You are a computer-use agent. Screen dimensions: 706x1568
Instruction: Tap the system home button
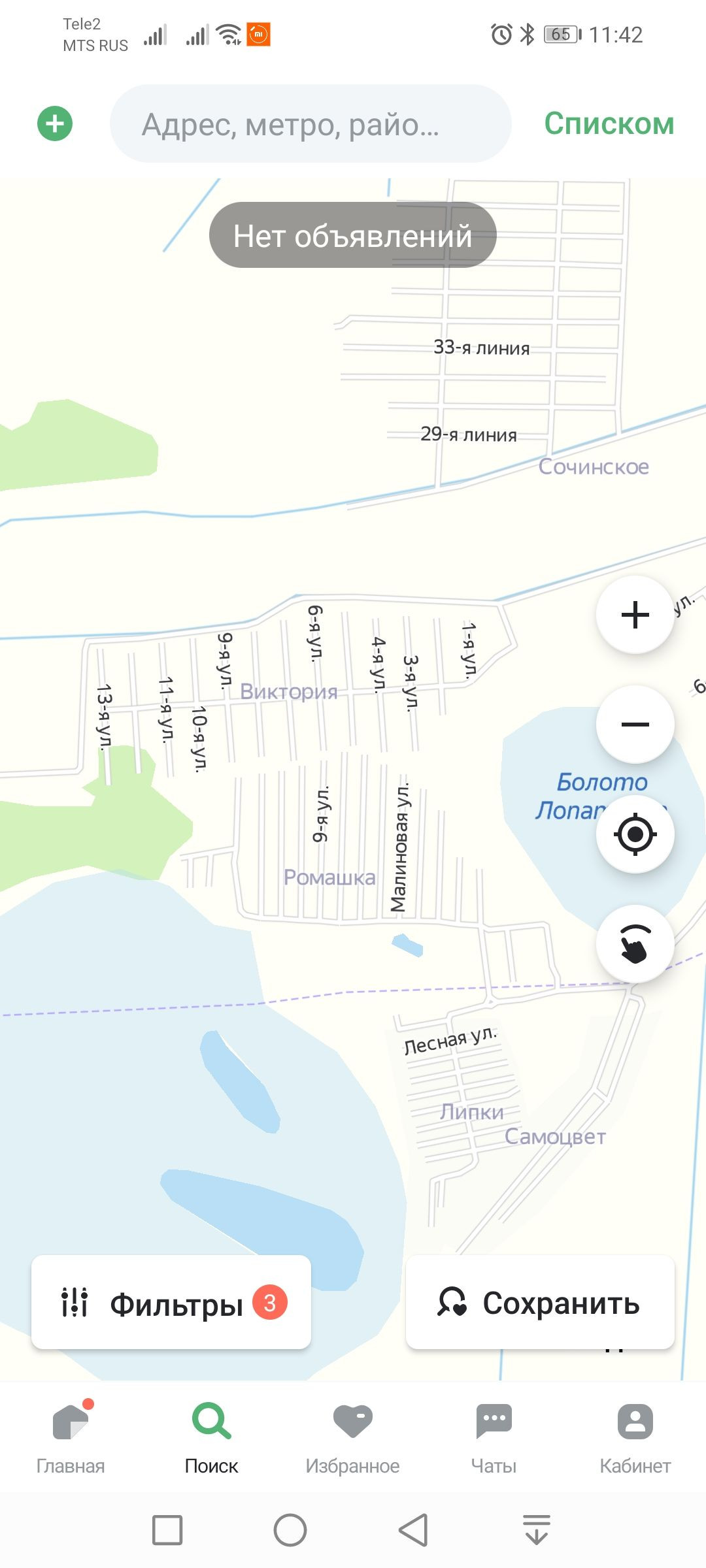pyautogui.click(x=290, y=1529)
